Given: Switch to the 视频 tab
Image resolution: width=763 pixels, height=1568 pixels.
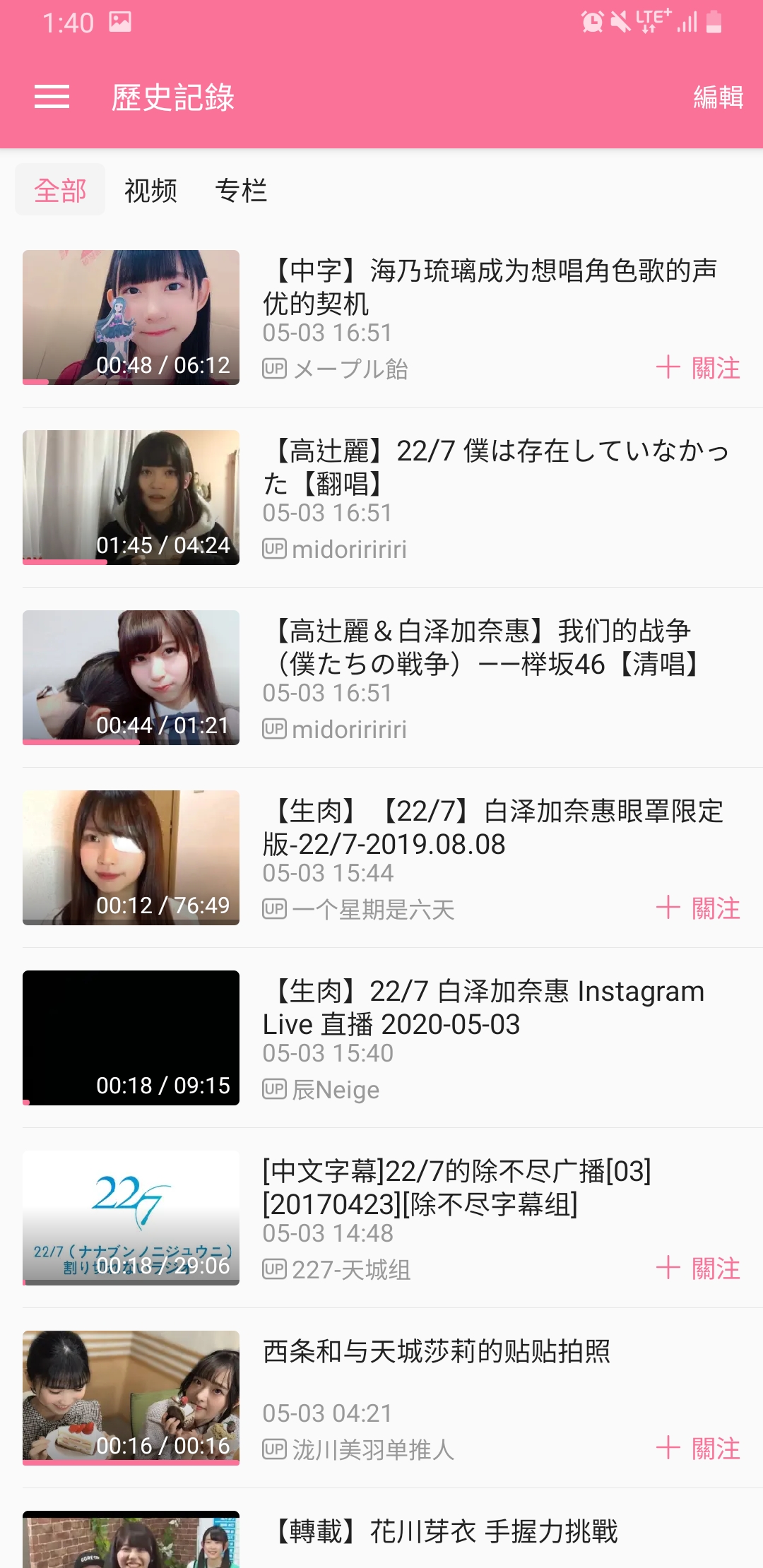Looking at the screenshot, I should point(150,190).
